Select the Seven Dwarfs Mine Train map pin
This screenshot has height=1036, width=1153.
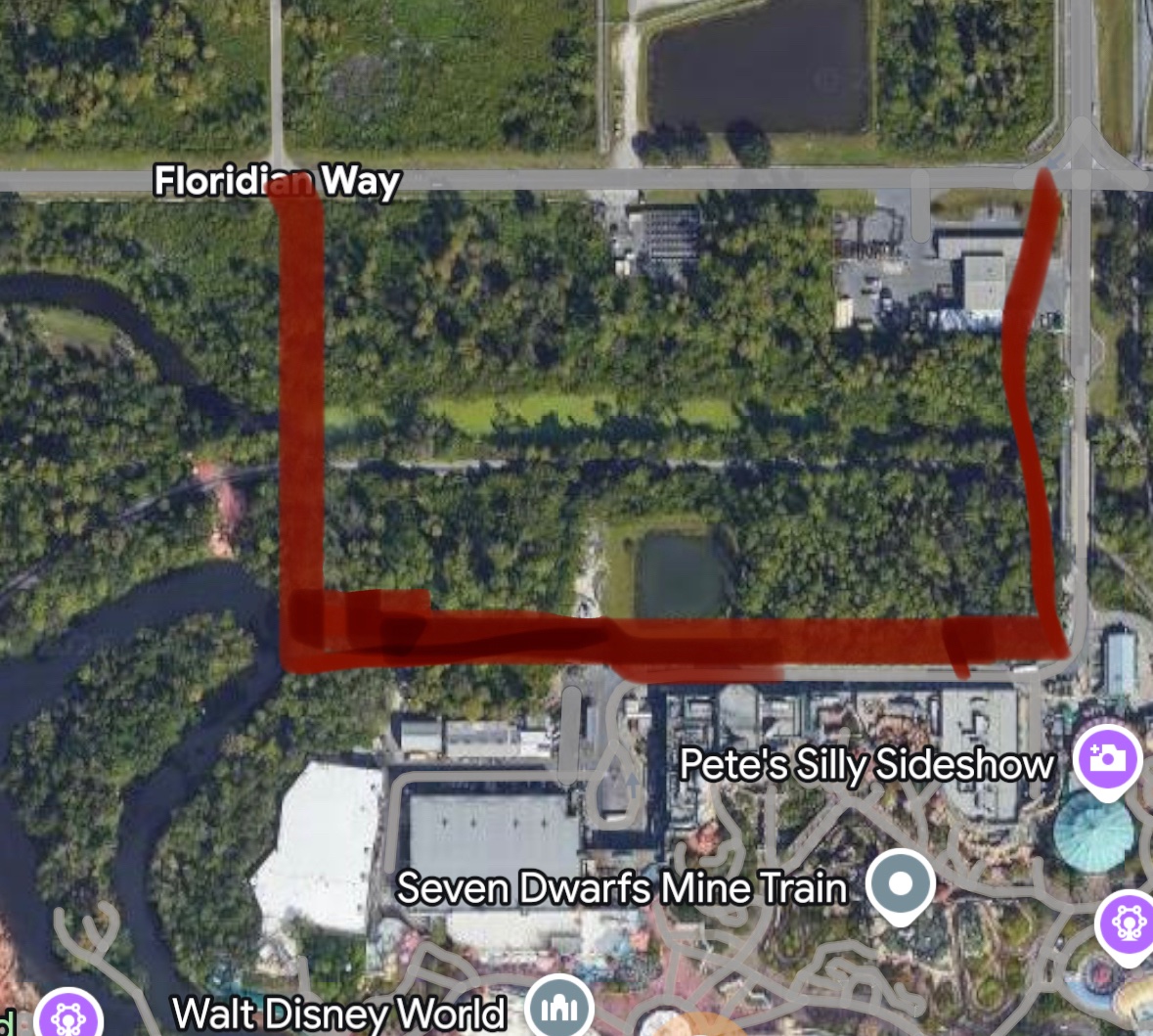[x=901, y=884]
